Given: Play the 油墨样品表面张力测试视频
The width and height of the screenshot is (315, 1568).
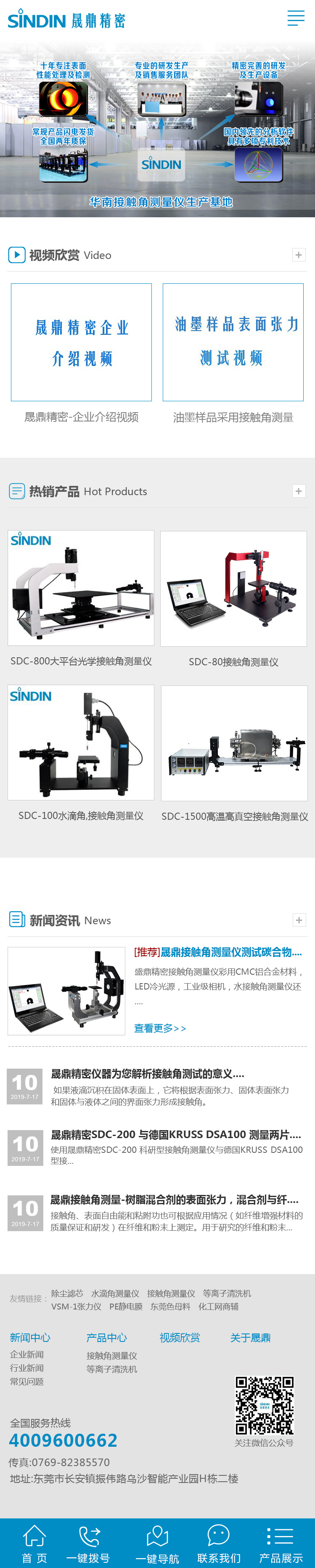Looking at the screenshot, I should tap(233, 342).
